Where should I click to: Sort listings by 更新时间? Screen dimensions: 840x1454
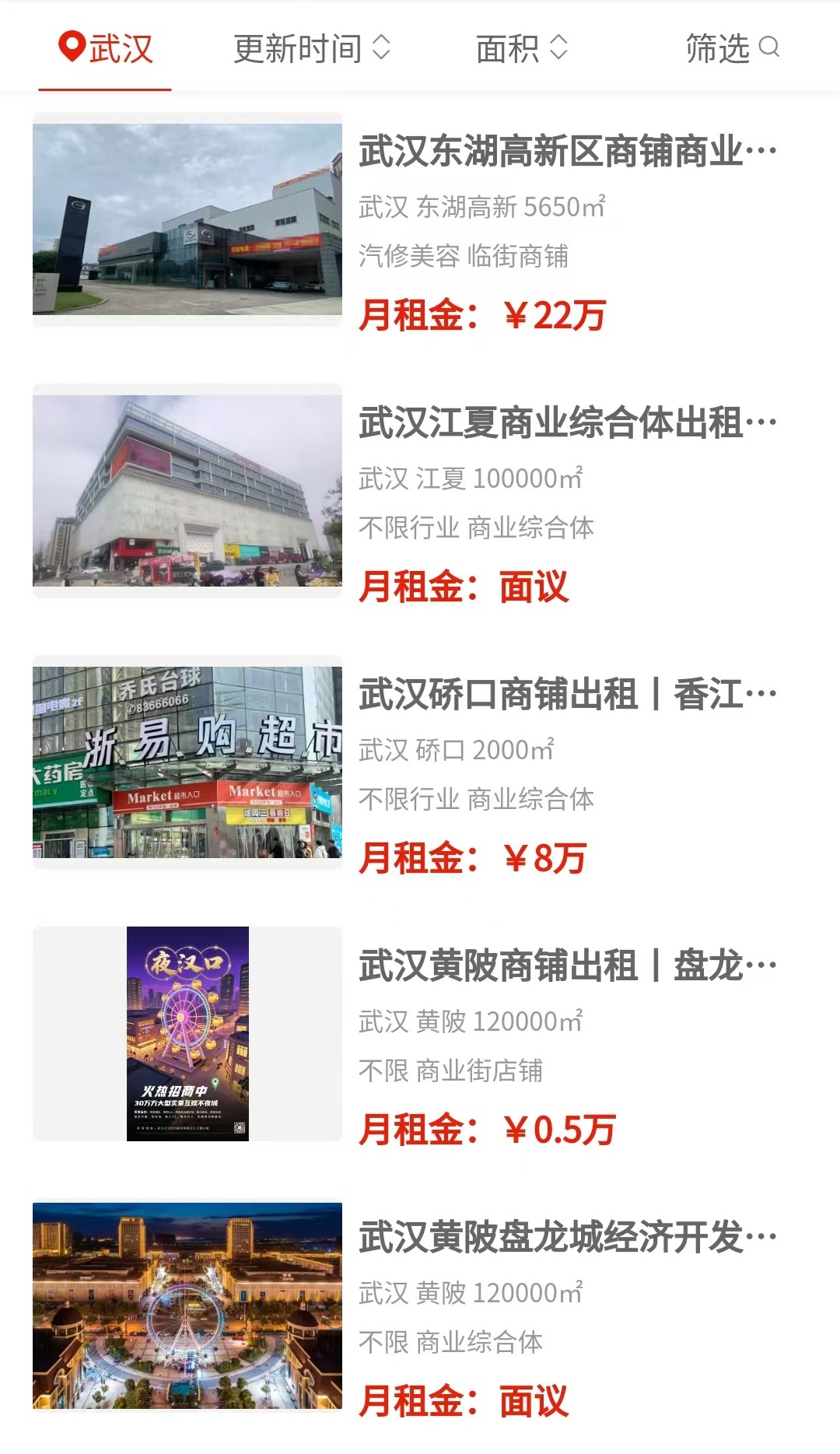point(311,48)
